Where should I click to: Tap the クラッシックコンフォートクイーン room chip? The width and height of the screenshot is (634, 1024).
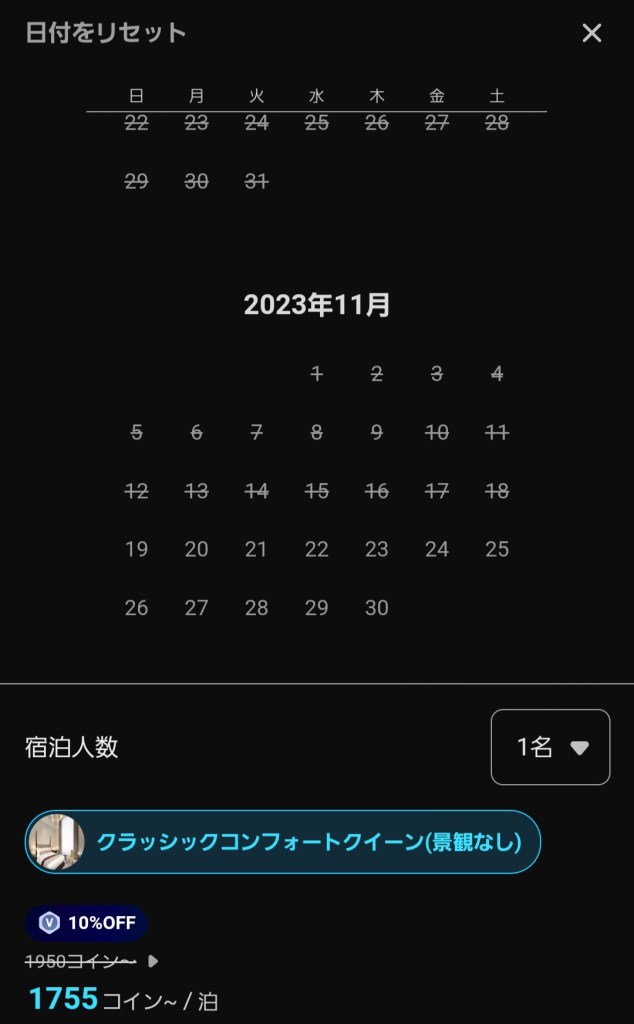click(283, 842)
